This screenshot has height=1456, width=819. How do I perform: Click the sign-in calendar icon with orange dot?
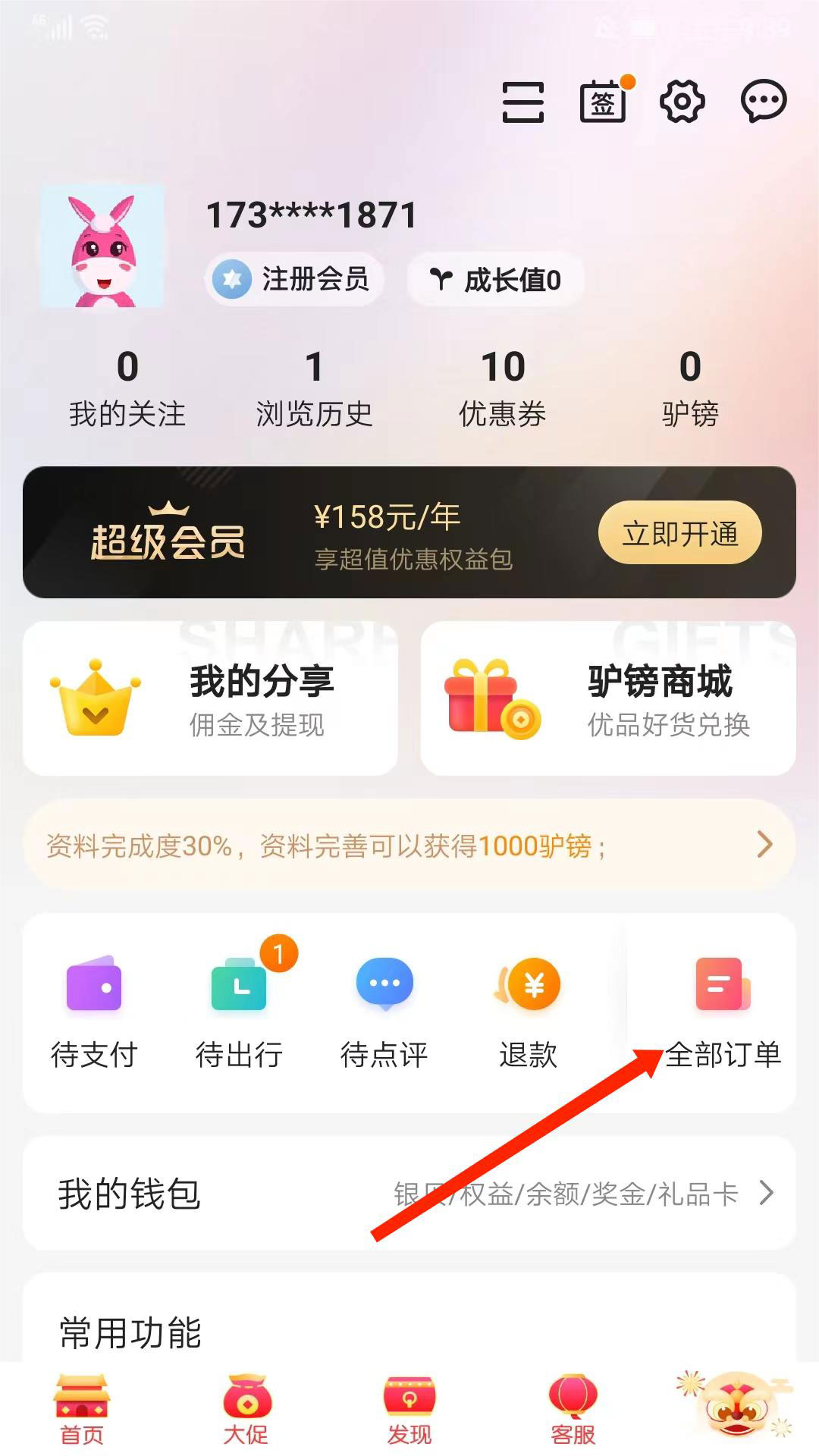tap(601, 101)
